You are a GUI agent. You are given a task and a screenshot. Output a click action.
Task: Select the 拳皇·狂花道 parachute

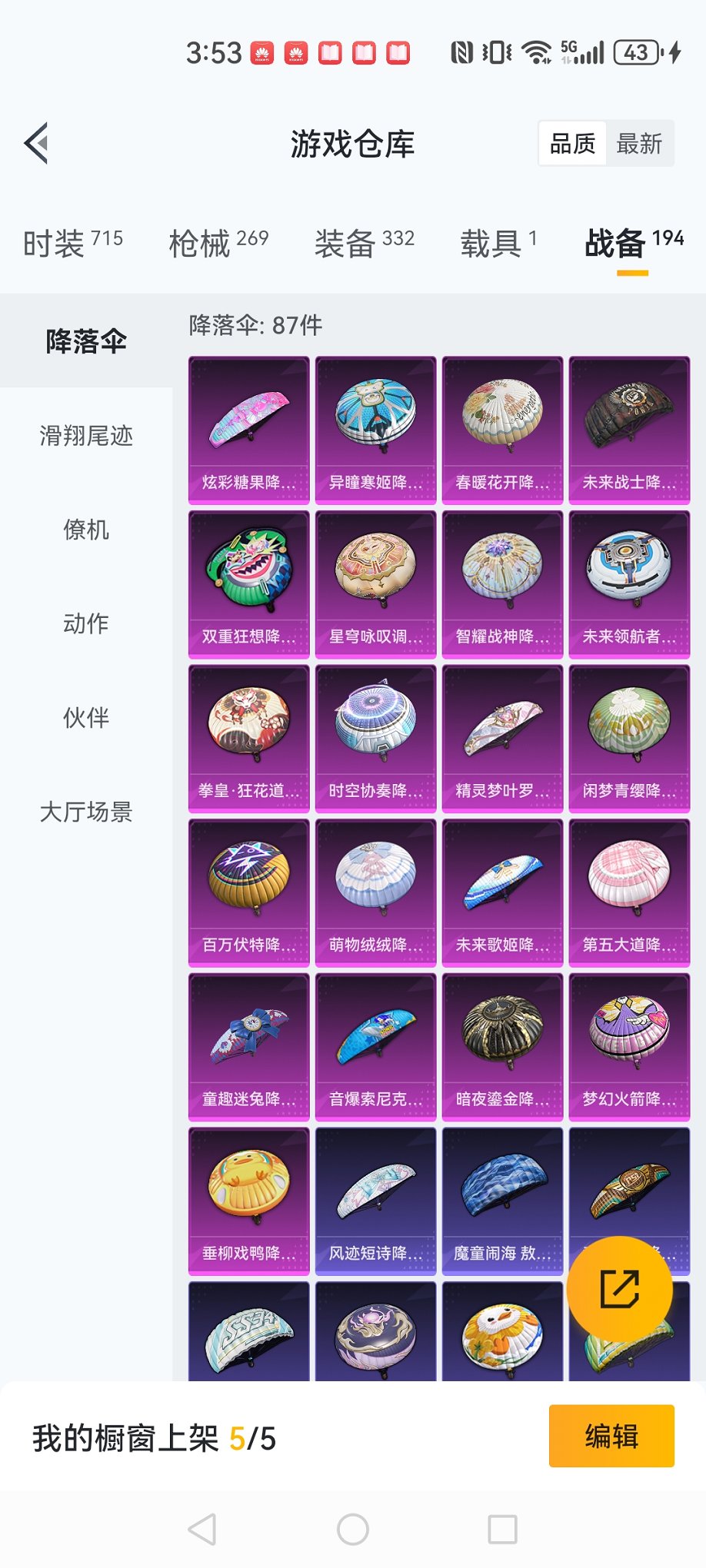248,738
